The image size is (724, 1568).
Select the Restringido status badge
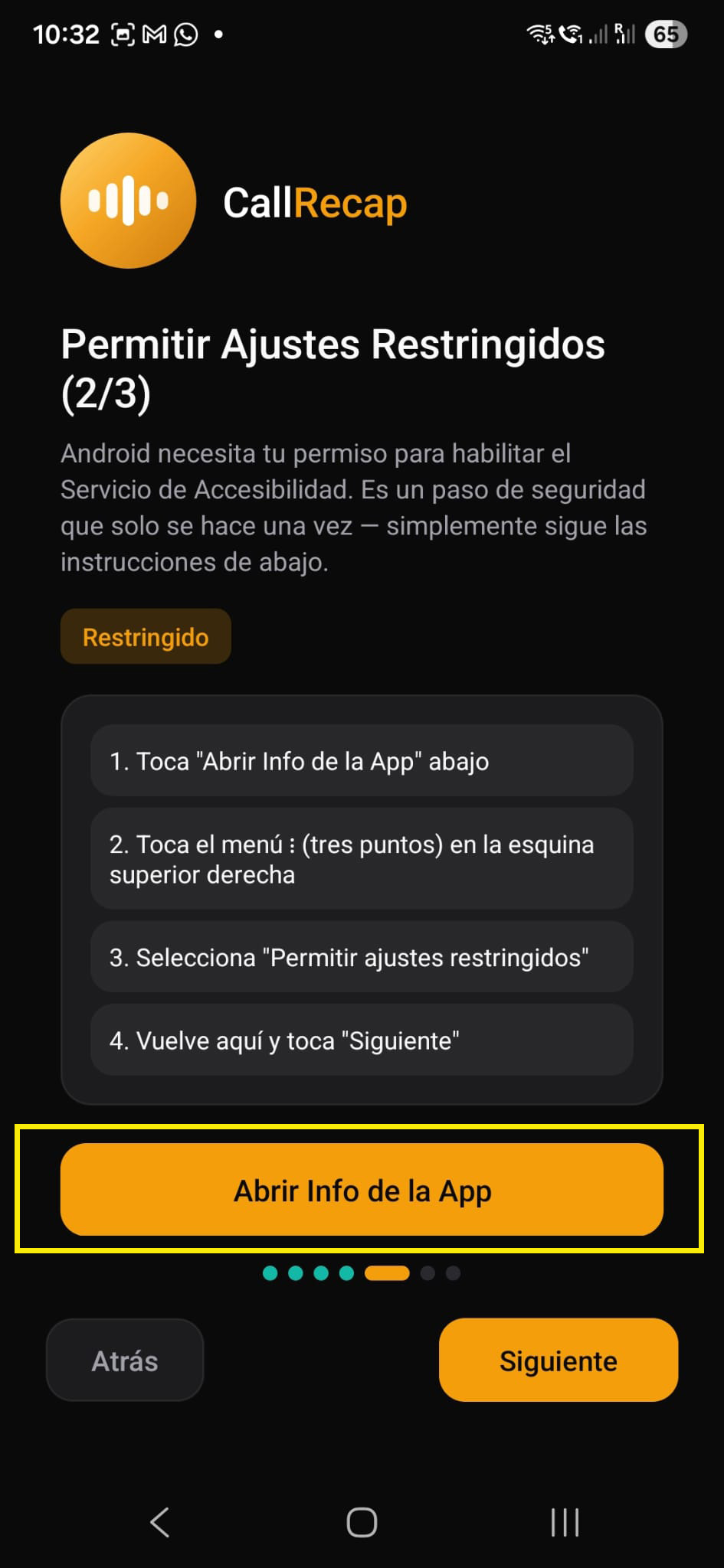(146, 635)
